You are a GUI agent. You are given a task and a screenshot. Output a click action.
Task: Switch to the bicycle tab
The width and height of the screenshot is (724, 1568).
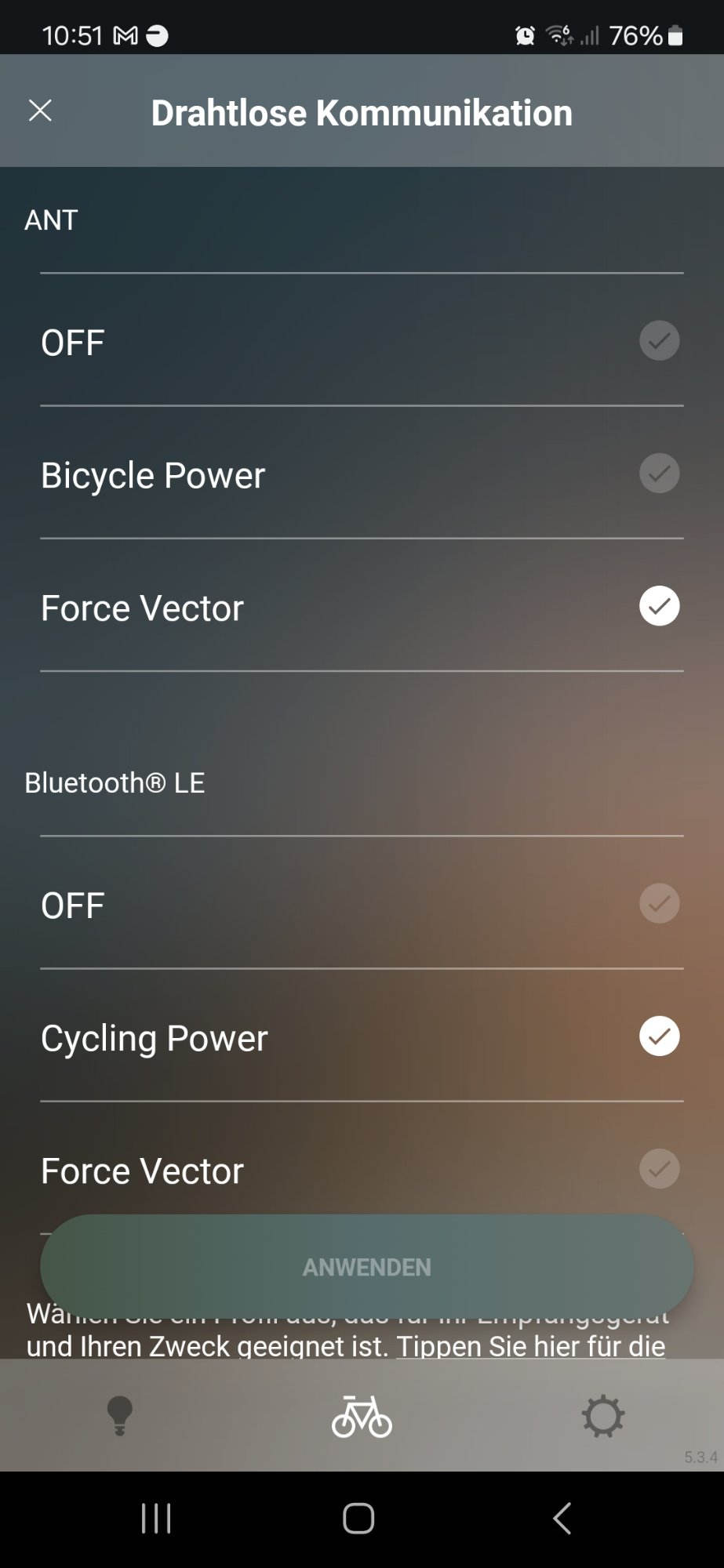pos(362,1416)
